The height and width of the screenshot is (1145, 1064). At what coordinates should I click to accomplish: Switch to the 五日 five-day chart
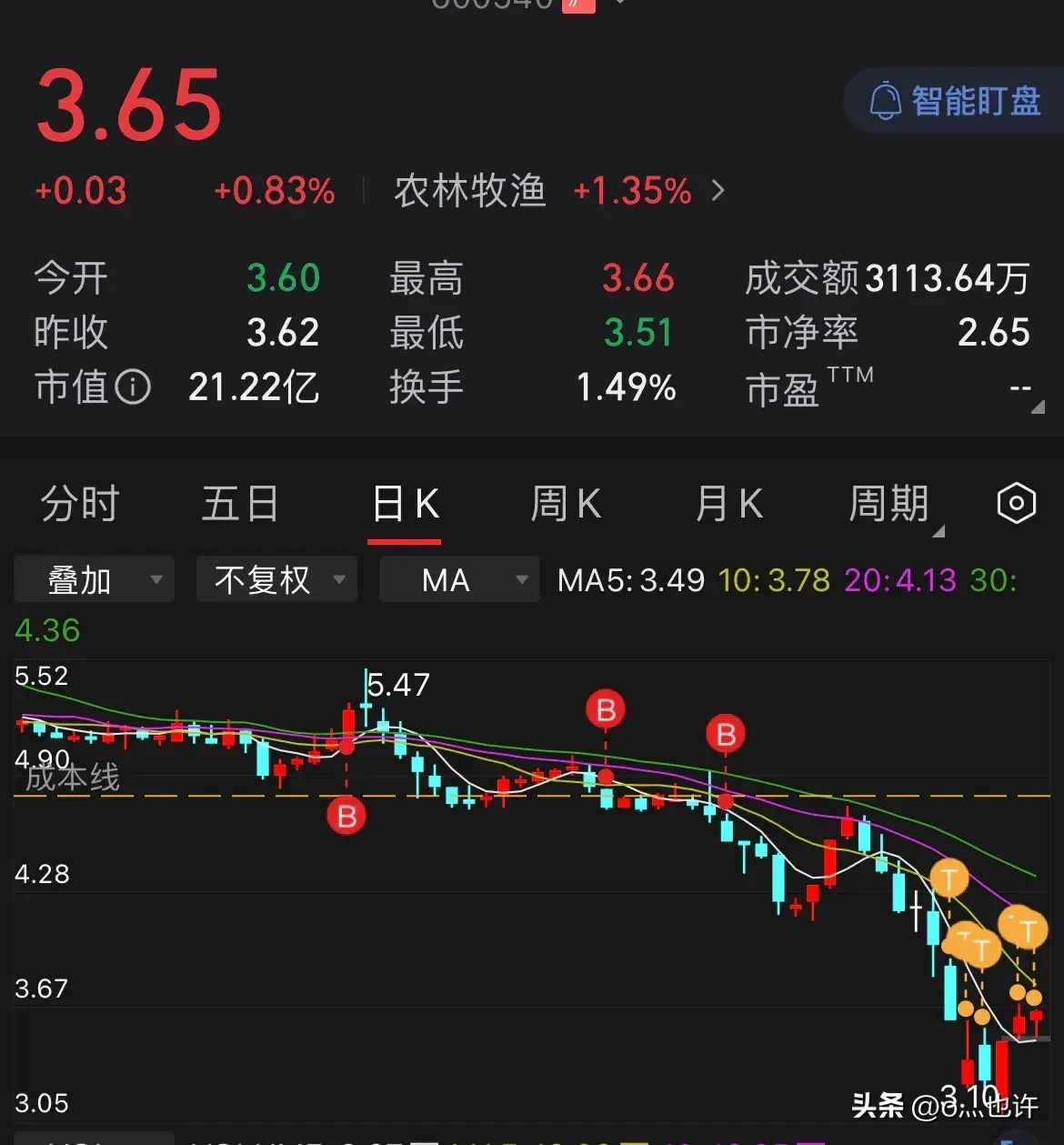pyautogui.click(x=240, y=504)
